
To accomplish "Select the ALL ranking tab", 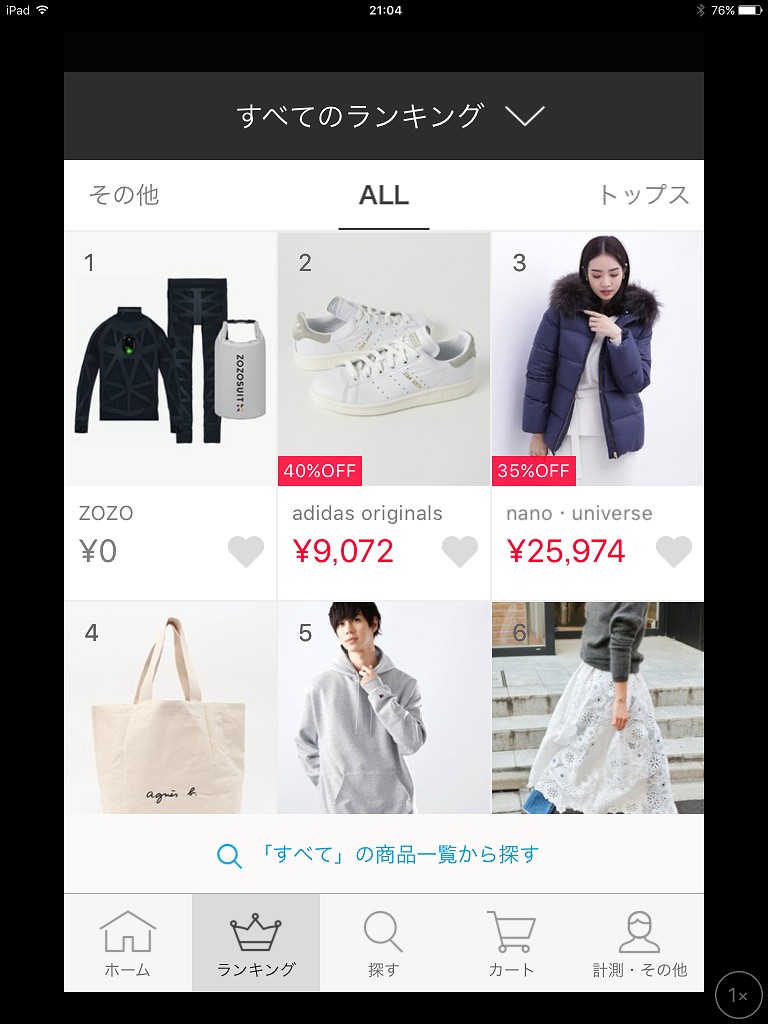I will click(x=384, y=195).
